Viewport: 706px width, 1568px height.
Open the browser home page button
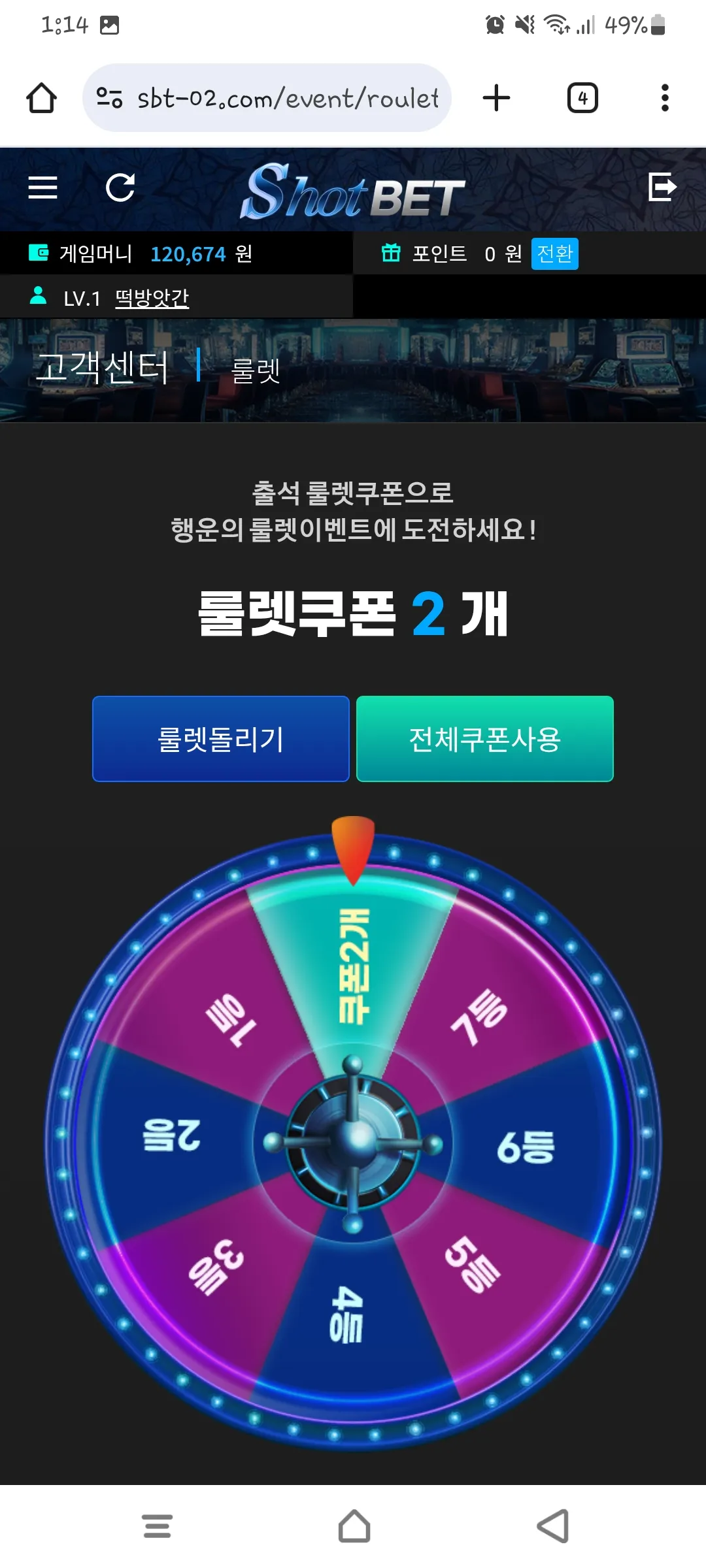[42, 98]
